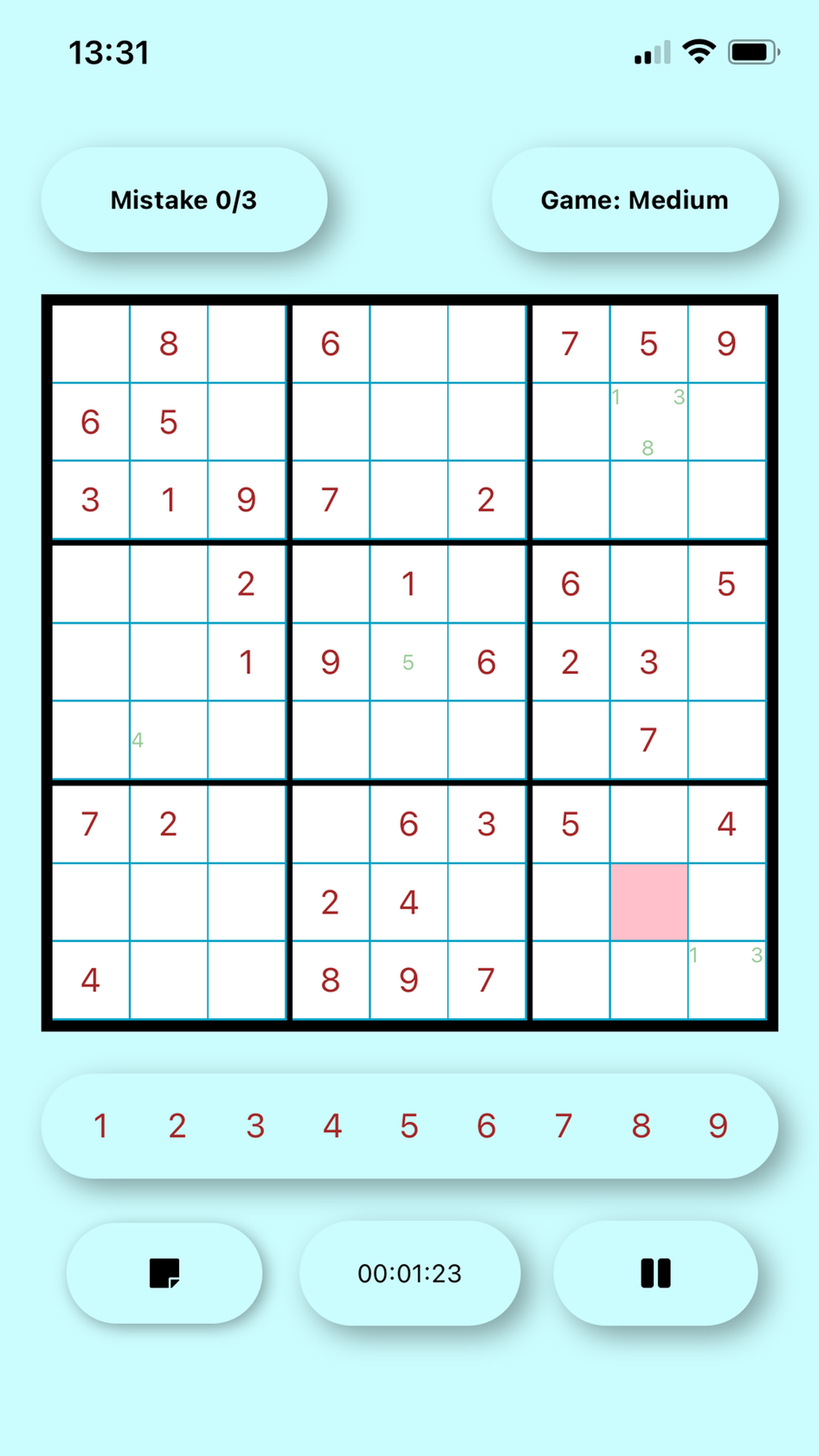Enter number 4 from the number pad

tap(332, 1126)
